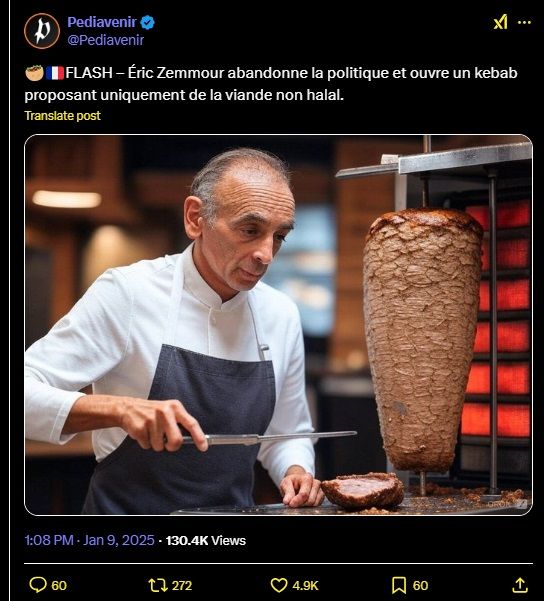
Task: Tap the Grok icon on the post
Action: (501, 22)
